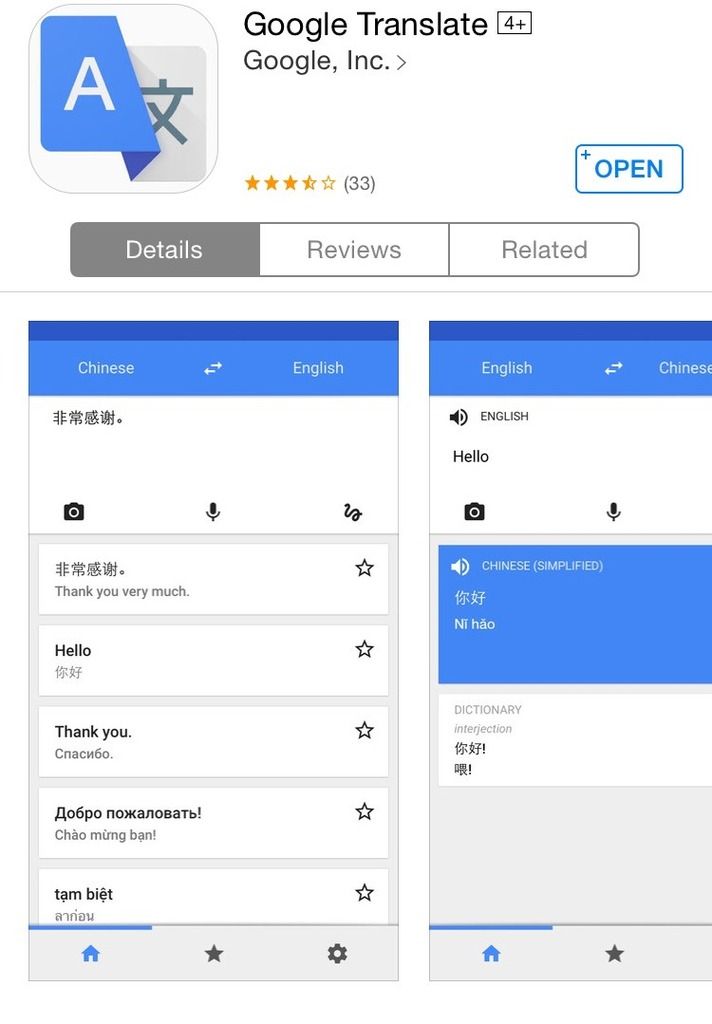Open the first app screenshot preview
The width and height of the screenshot is (712, 1024).
[x=213, y=650]
